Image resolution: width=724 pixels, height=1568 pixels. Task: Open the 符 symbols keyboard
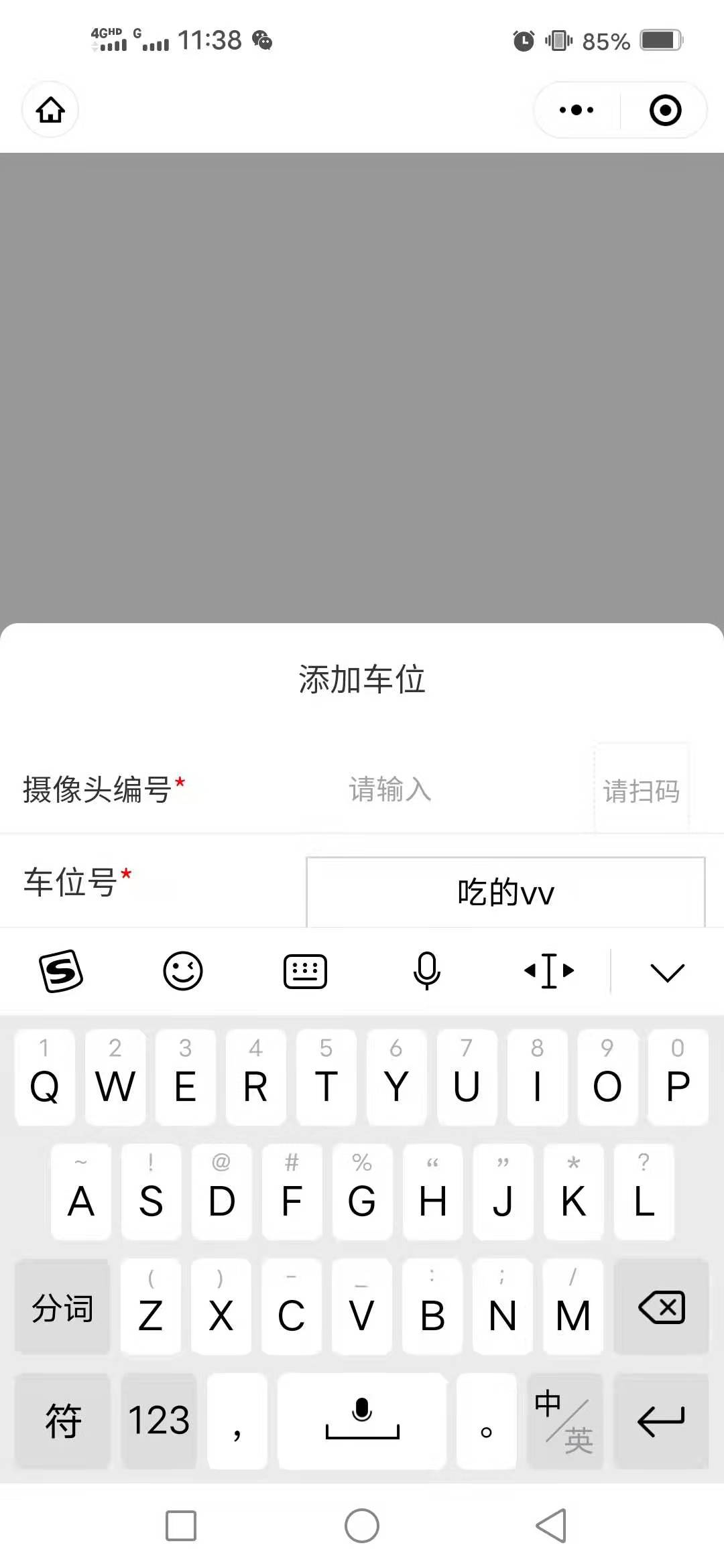pyautogui.click(x=63, y=1421)
